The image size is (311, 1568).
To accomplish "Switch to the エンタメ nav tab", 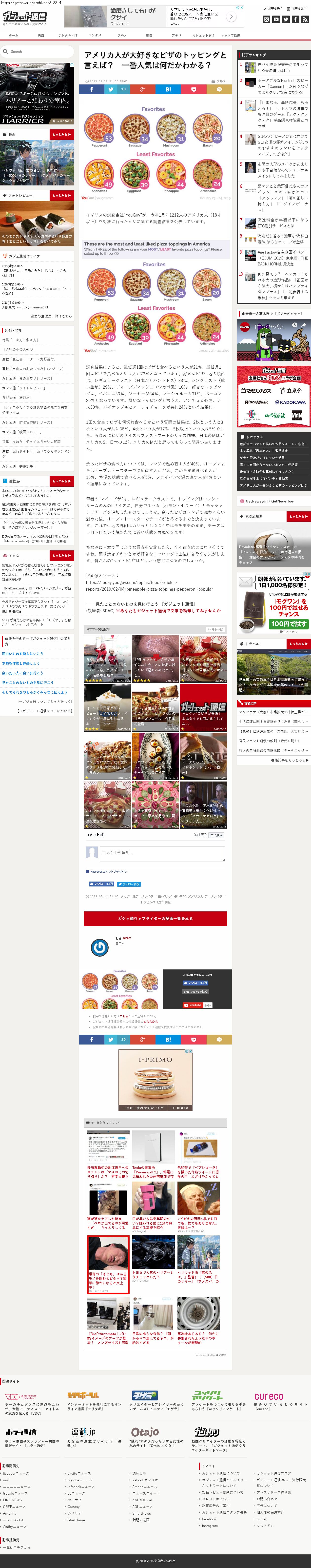I will click(95, 35).
